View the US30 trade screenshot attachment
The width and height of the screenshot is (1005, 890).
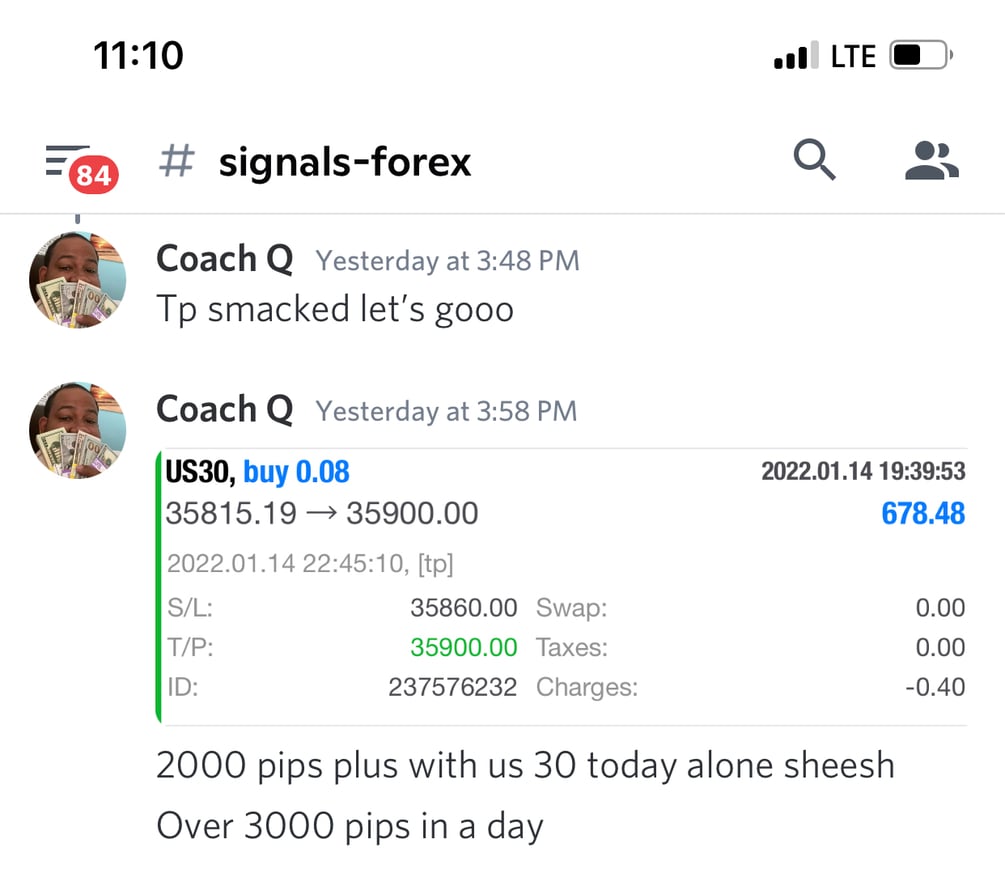[562, 586]
